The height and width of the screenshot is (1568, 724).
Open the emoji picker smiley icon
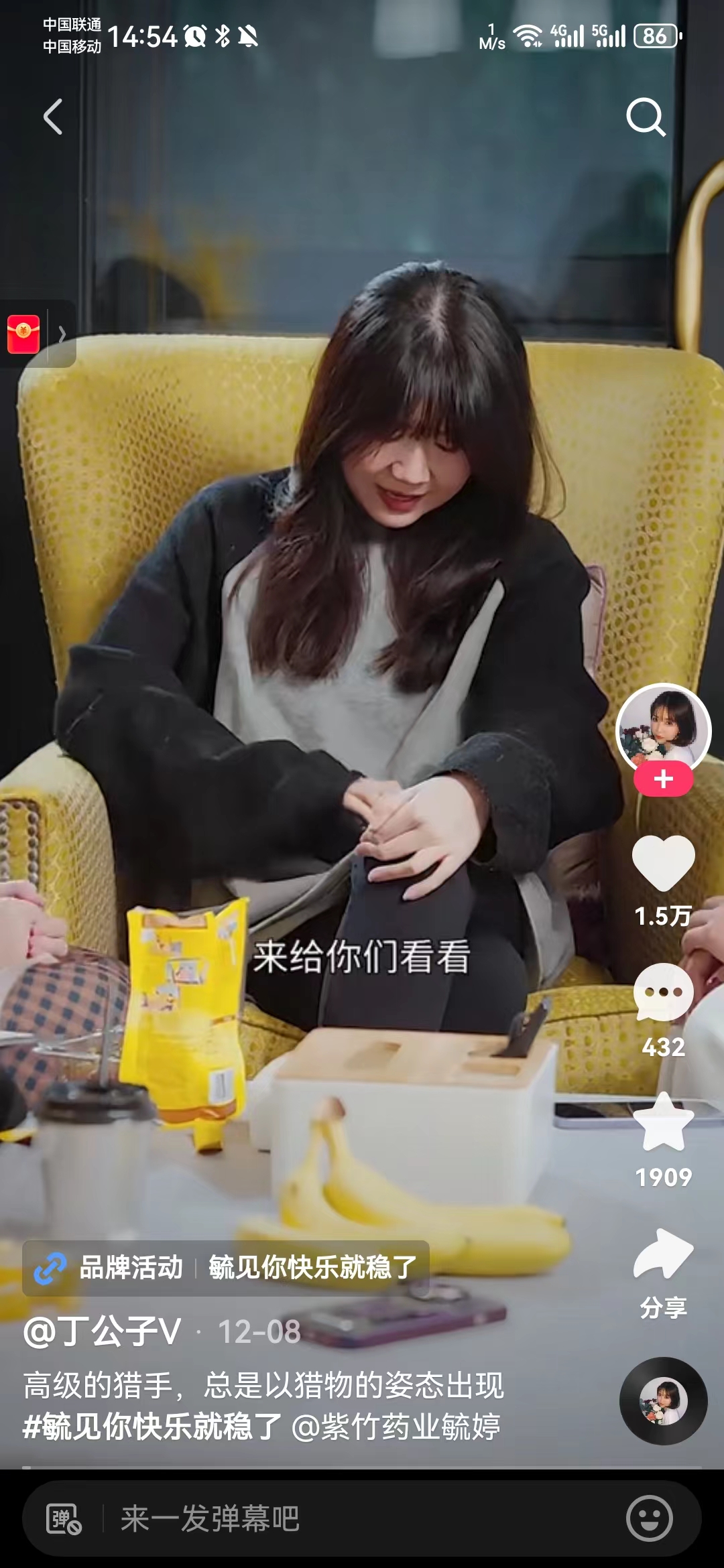pos(649,1518)
